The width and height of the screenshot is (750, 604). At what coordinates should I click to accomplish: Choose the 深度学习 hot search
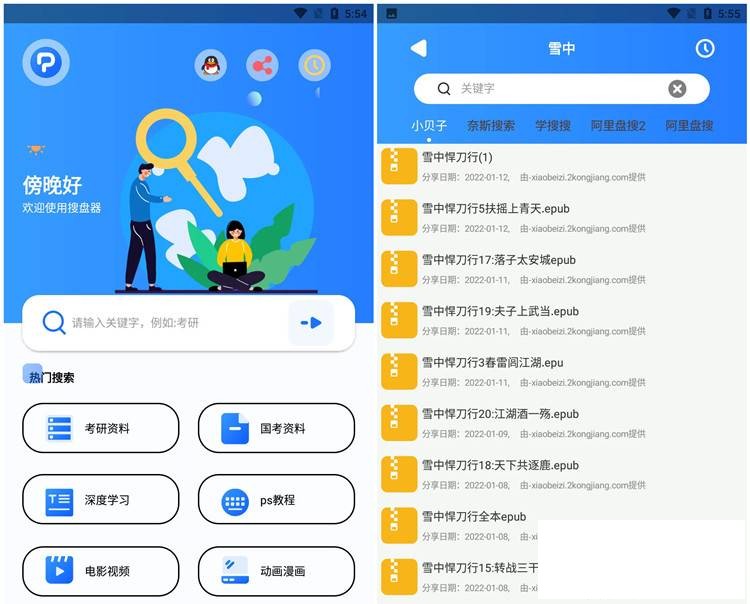(x=101, y=499)
